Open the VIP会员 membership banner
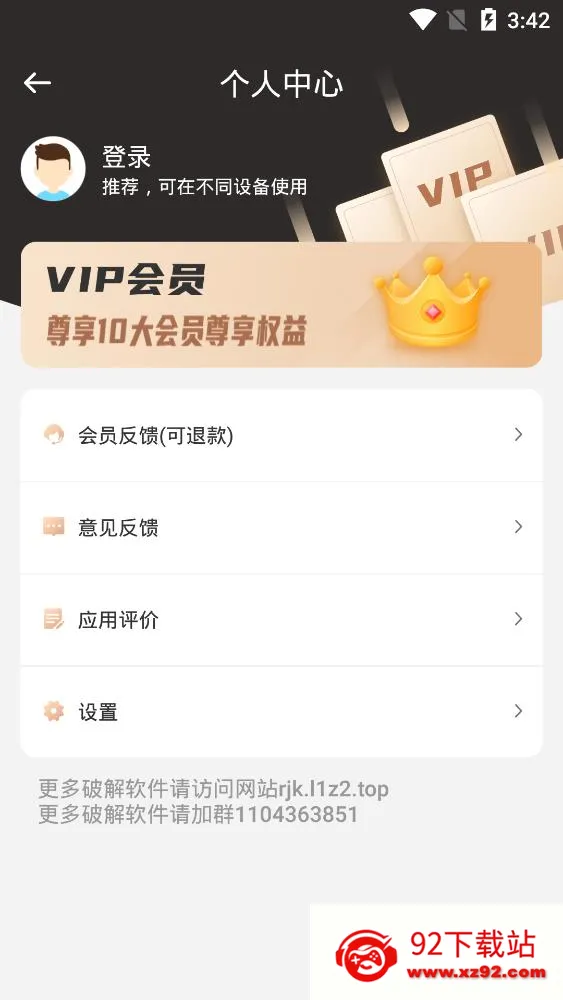This screenshot has width=563, height=1000. click(x=281, y=305)
